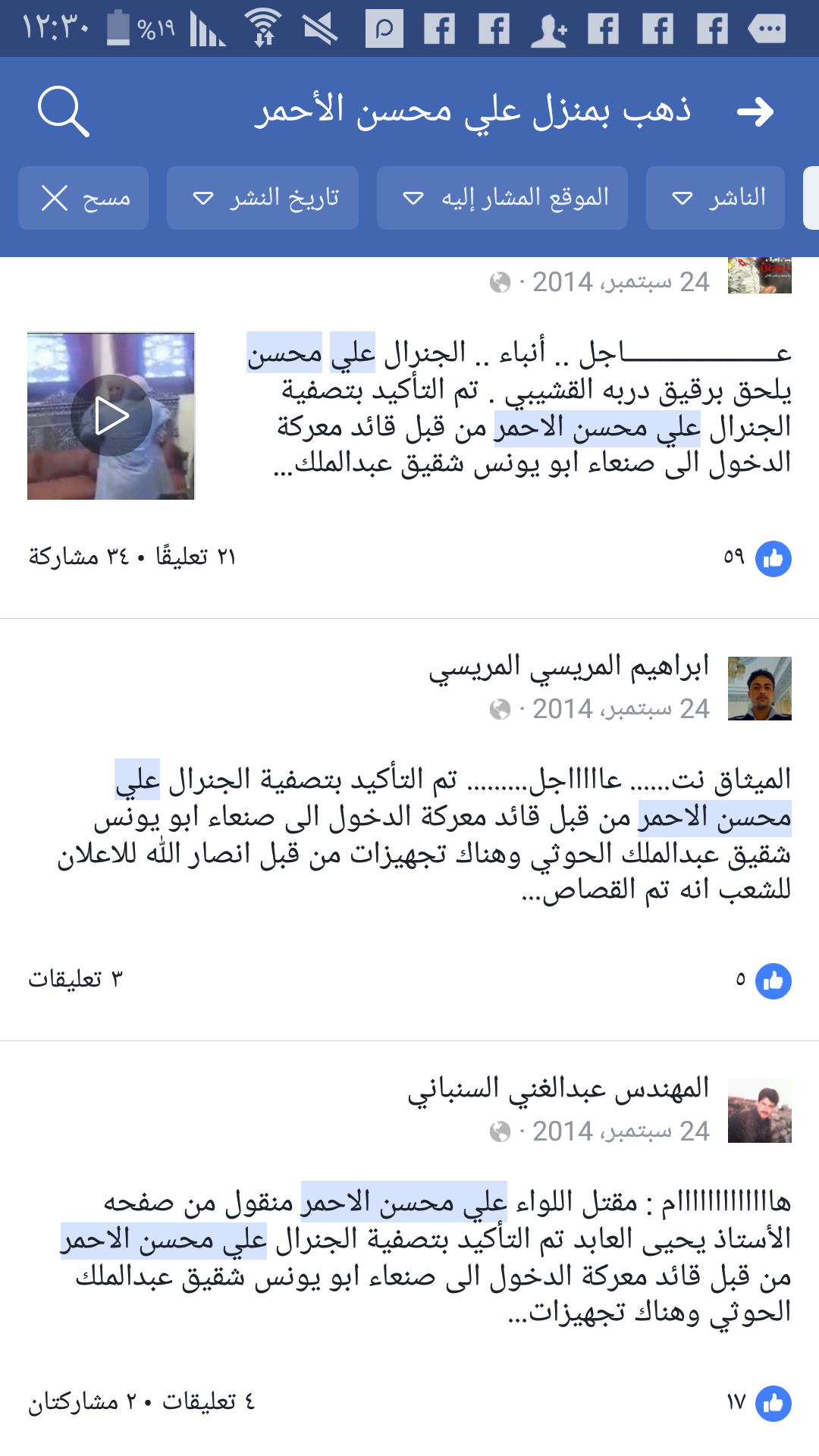Open المهندس عبدالغني السنباني's profile picture
Viewport: 819px width, 1456px height.
(x=759, y=1111)
